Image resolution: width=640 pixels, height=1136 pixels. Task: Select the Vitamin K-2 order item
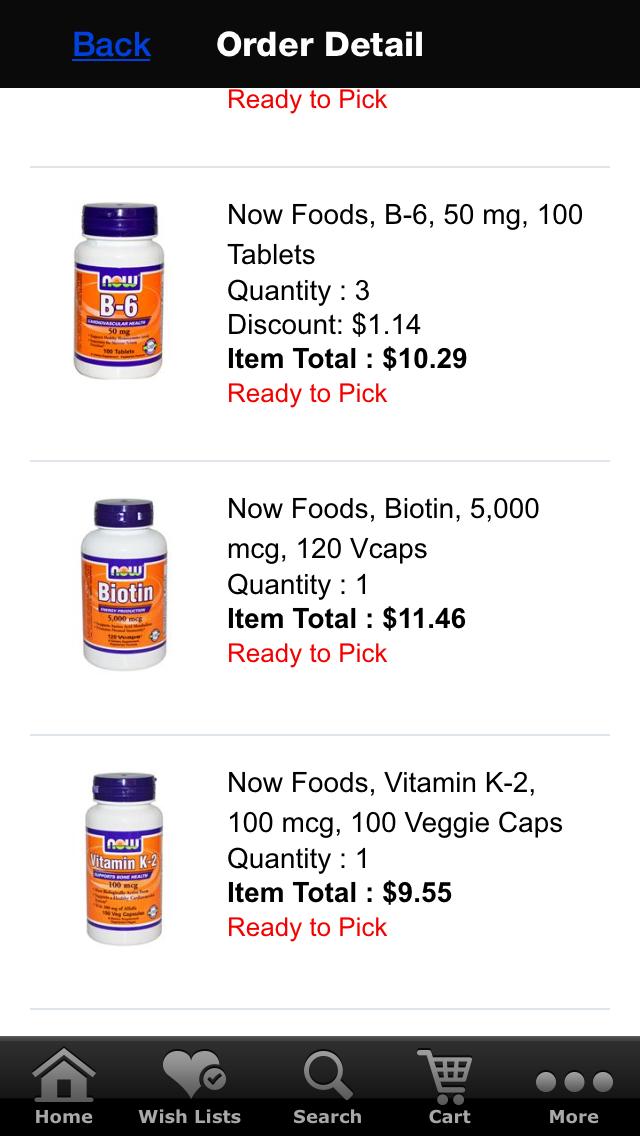[x=395, y=802]
